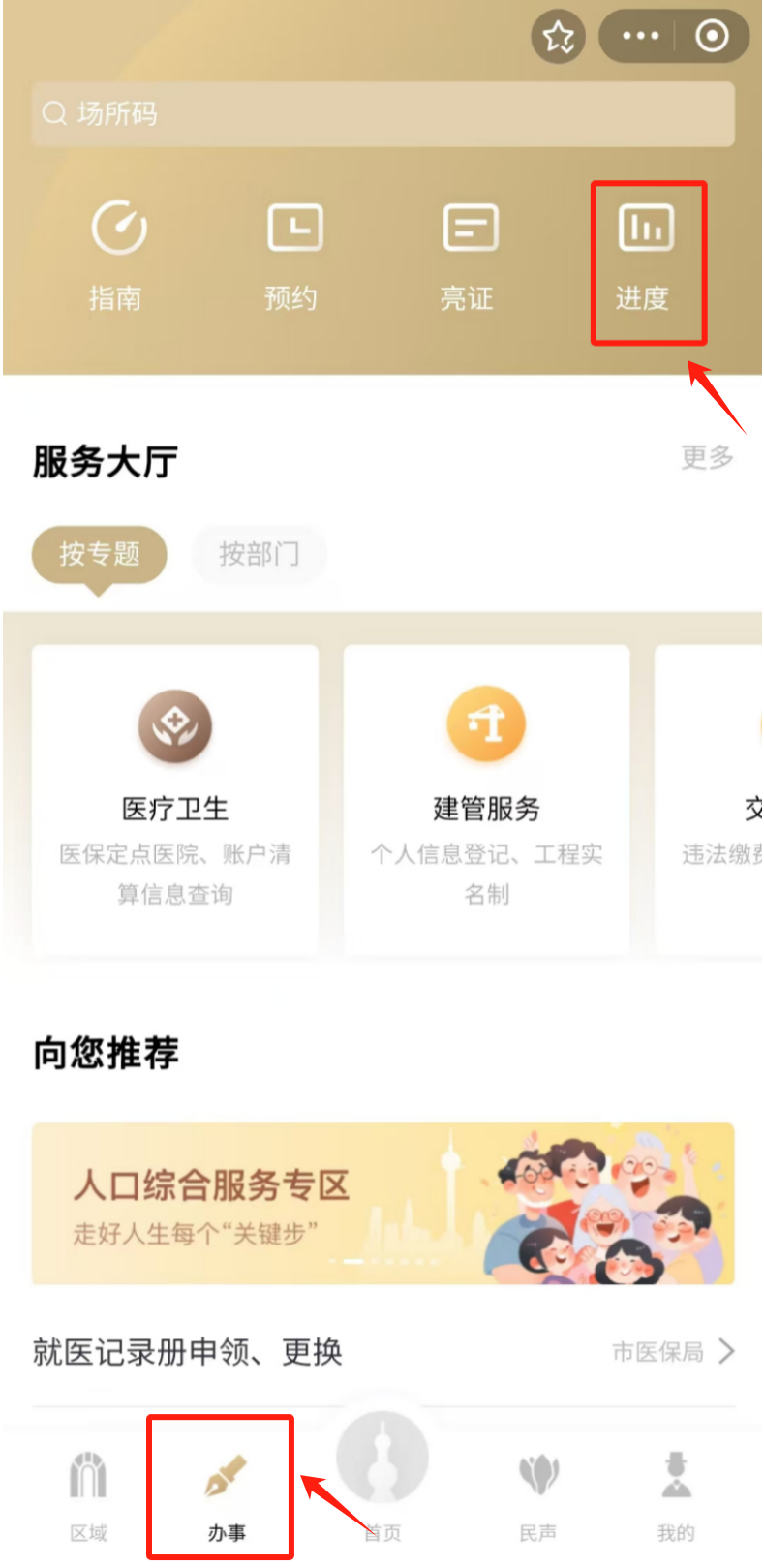Close the mini program via circle icon

712,37
